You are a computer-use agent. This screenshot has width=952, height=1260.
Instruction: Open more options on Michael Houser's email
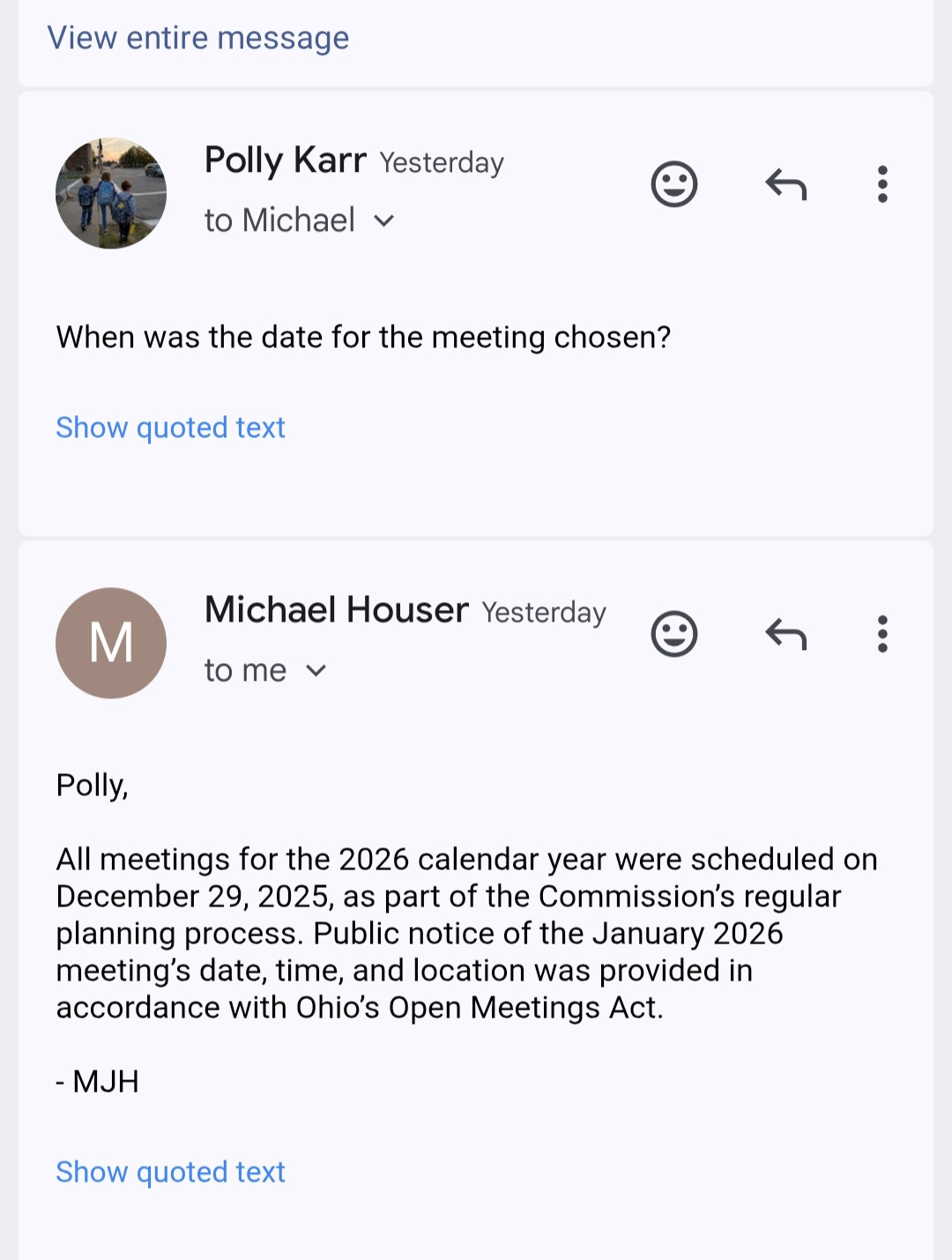pyautogui.click(x=882, y=634)
